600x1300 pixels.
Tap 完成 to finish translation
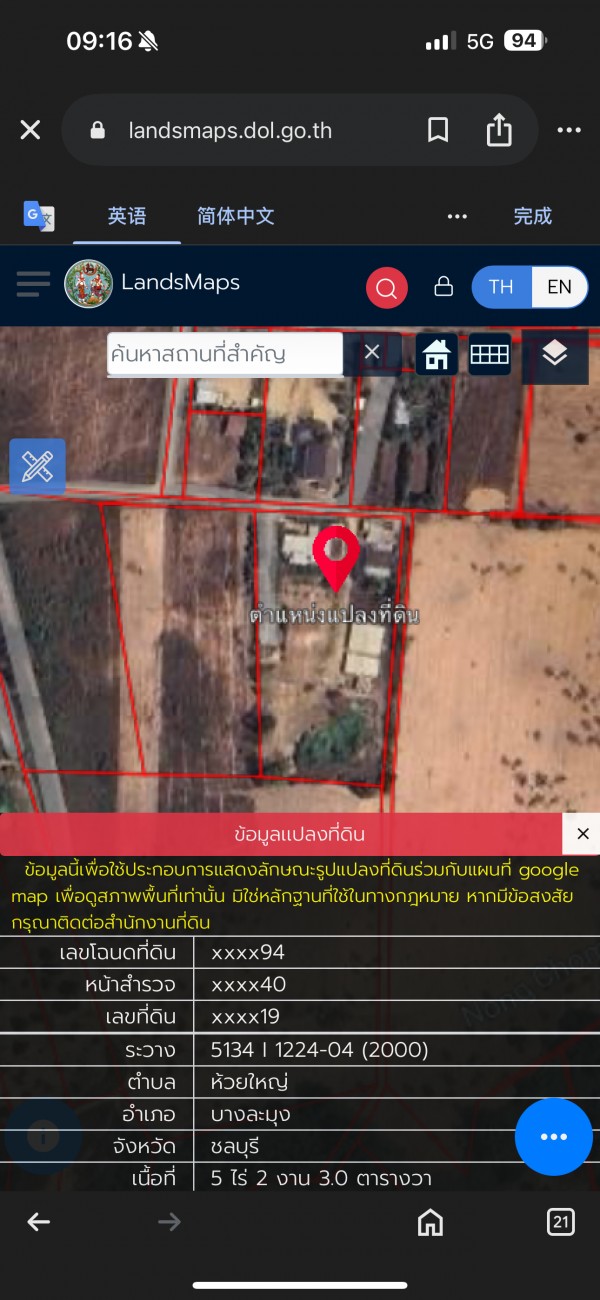[x=532, y=216]
